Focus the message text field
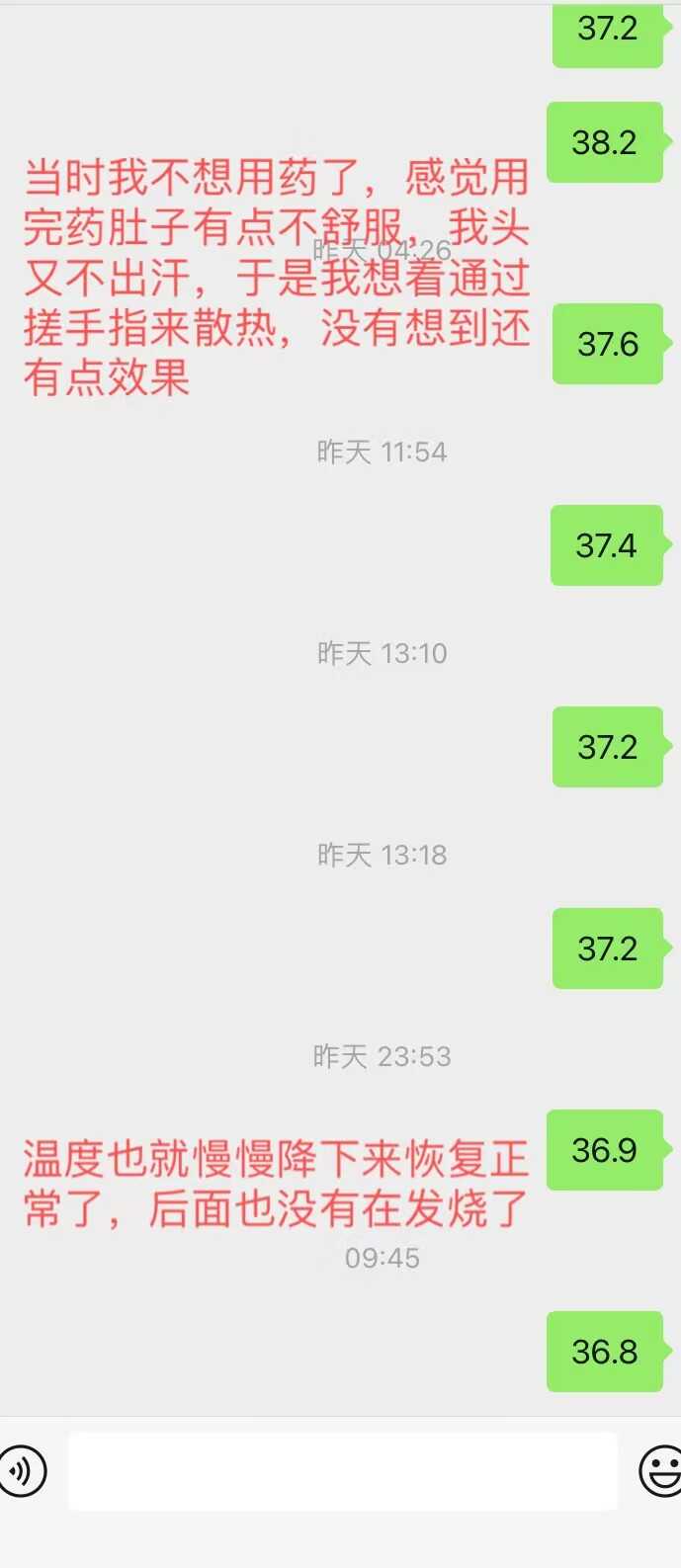 pos(342,1471)
